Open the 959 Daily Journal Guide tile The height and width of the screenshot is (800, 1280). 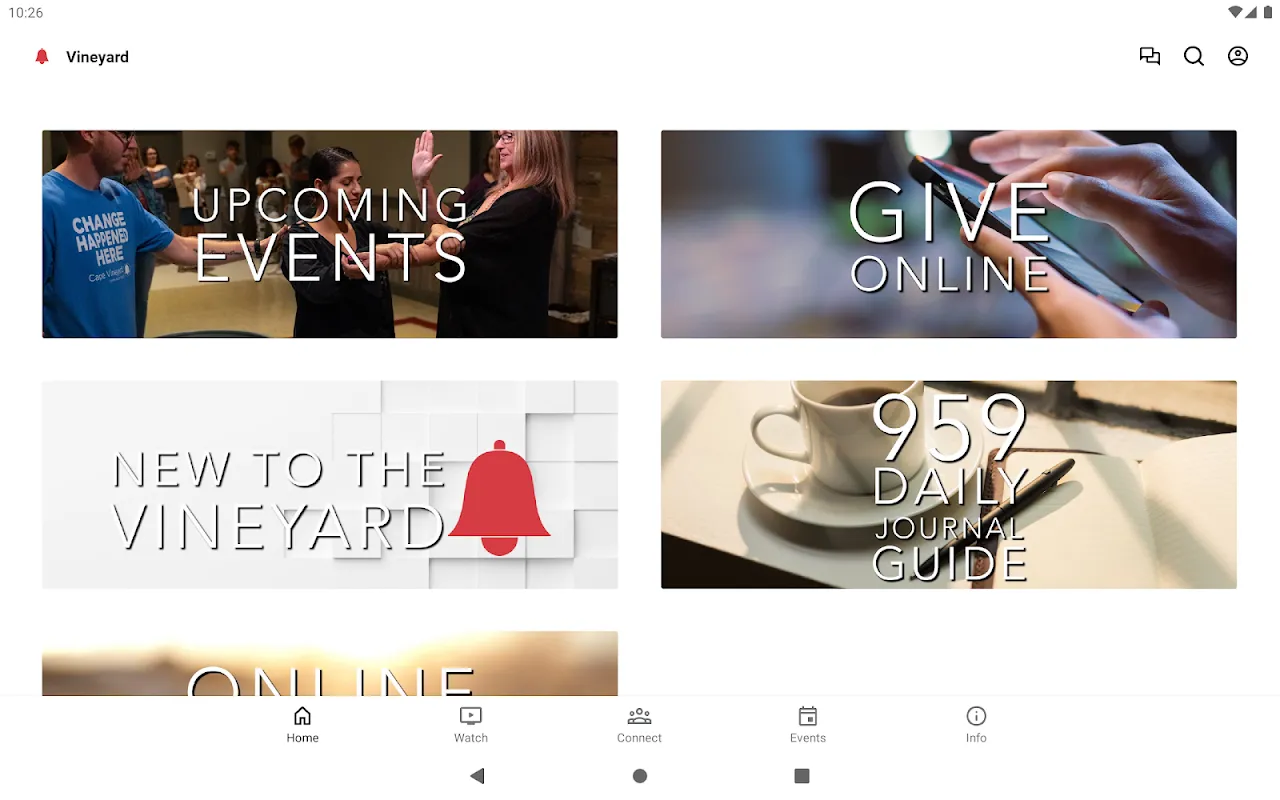pyautogui.click(x=948, y=484)
